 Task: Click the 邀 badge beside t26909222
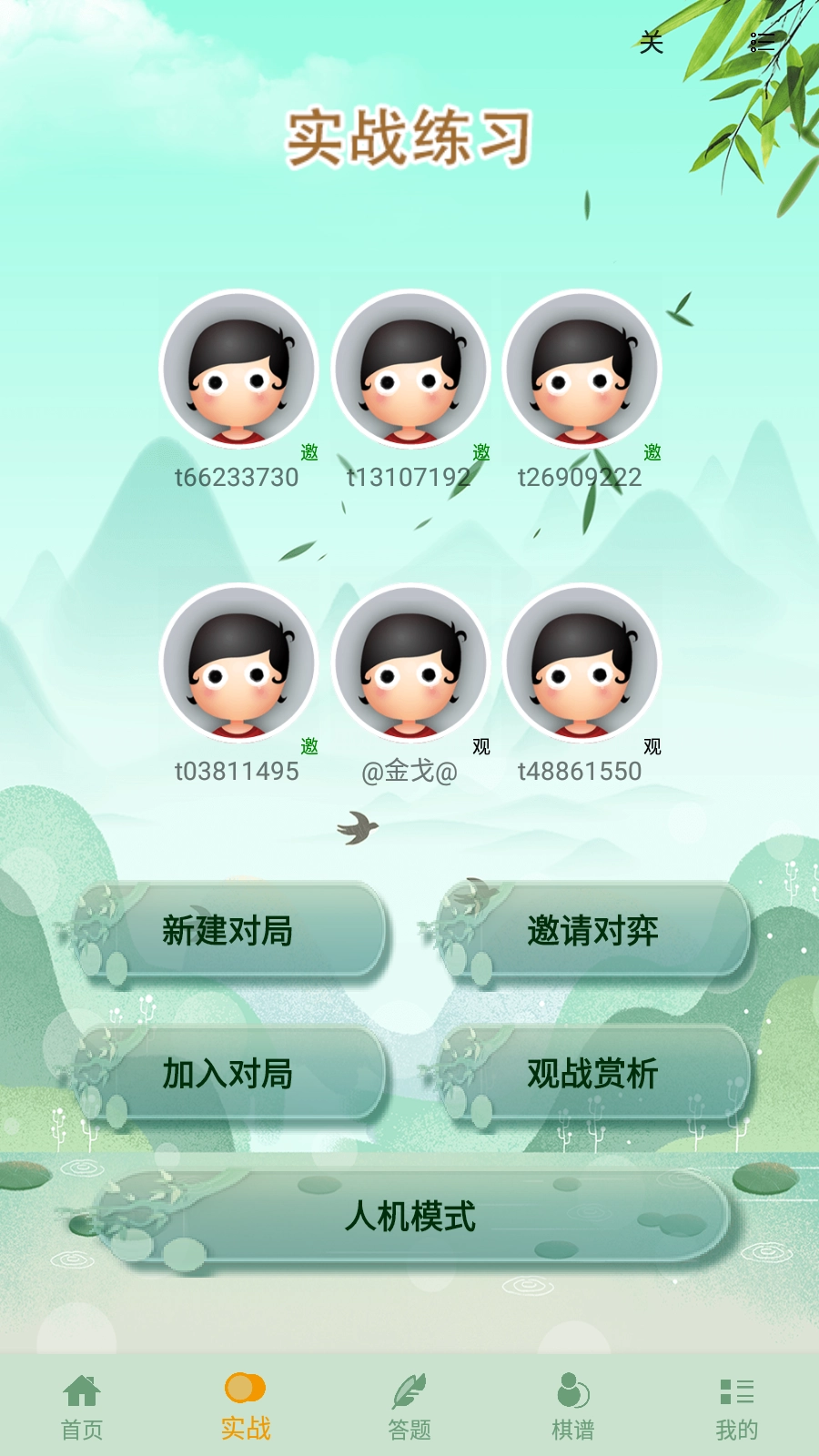[x=653, y=451]
